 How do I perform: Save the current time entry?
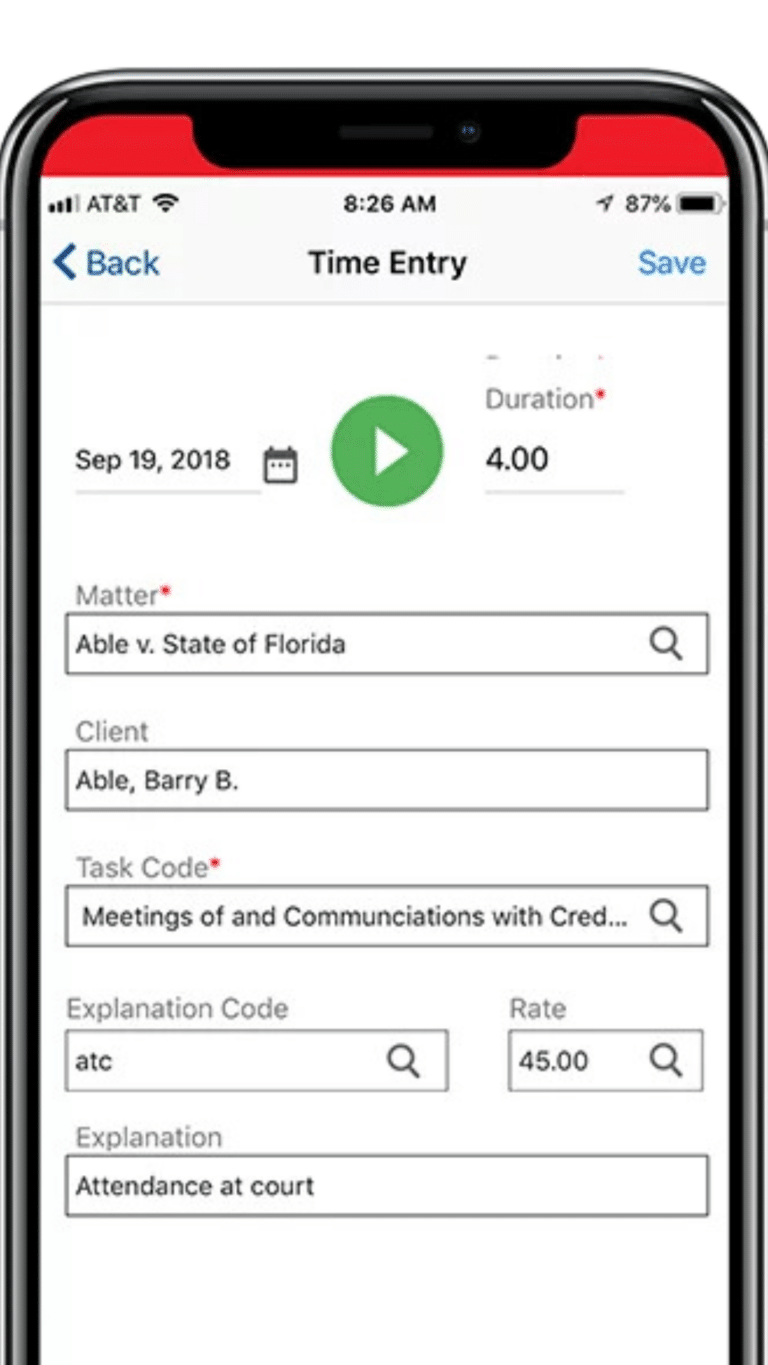(x=671, y=262)
